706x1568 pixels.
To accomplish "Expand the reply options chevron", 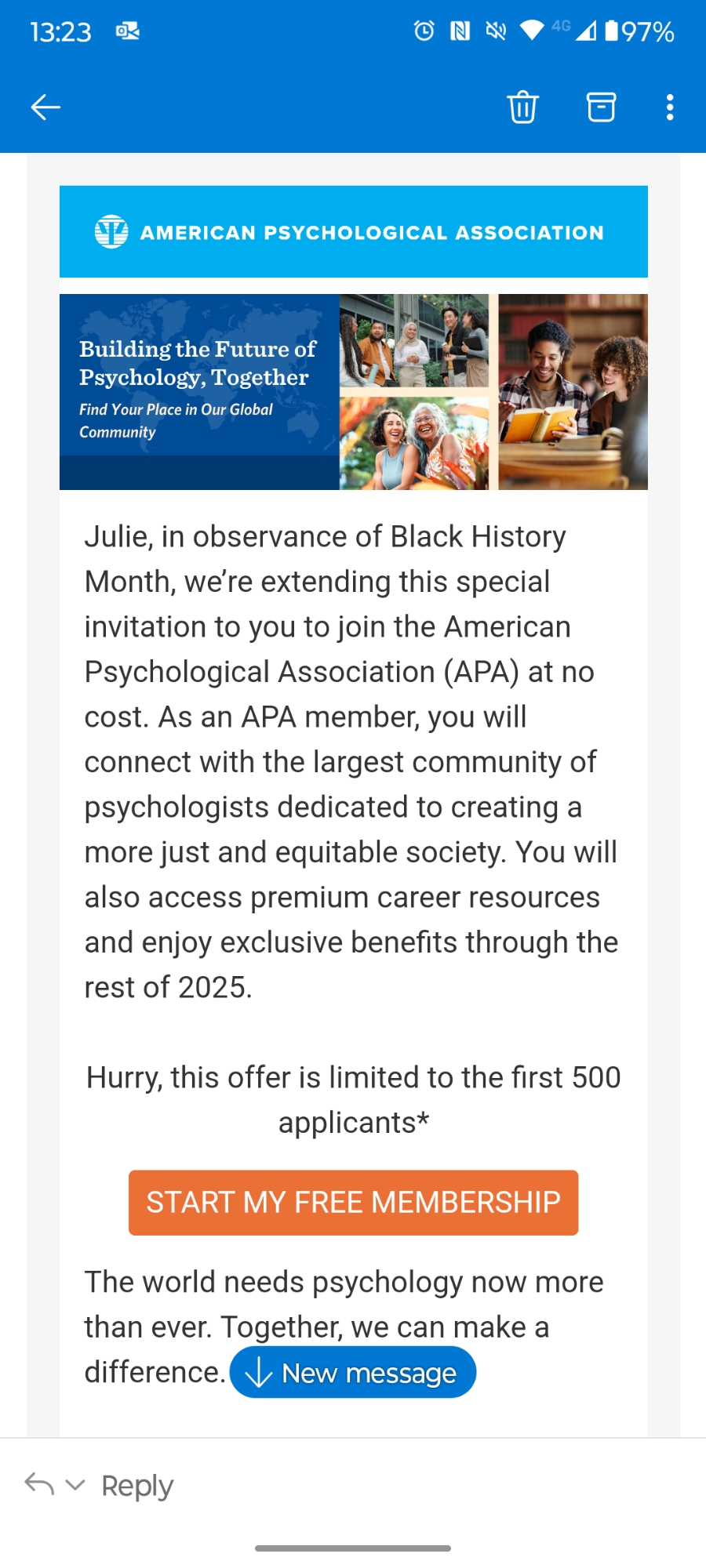I will 75,1485.
